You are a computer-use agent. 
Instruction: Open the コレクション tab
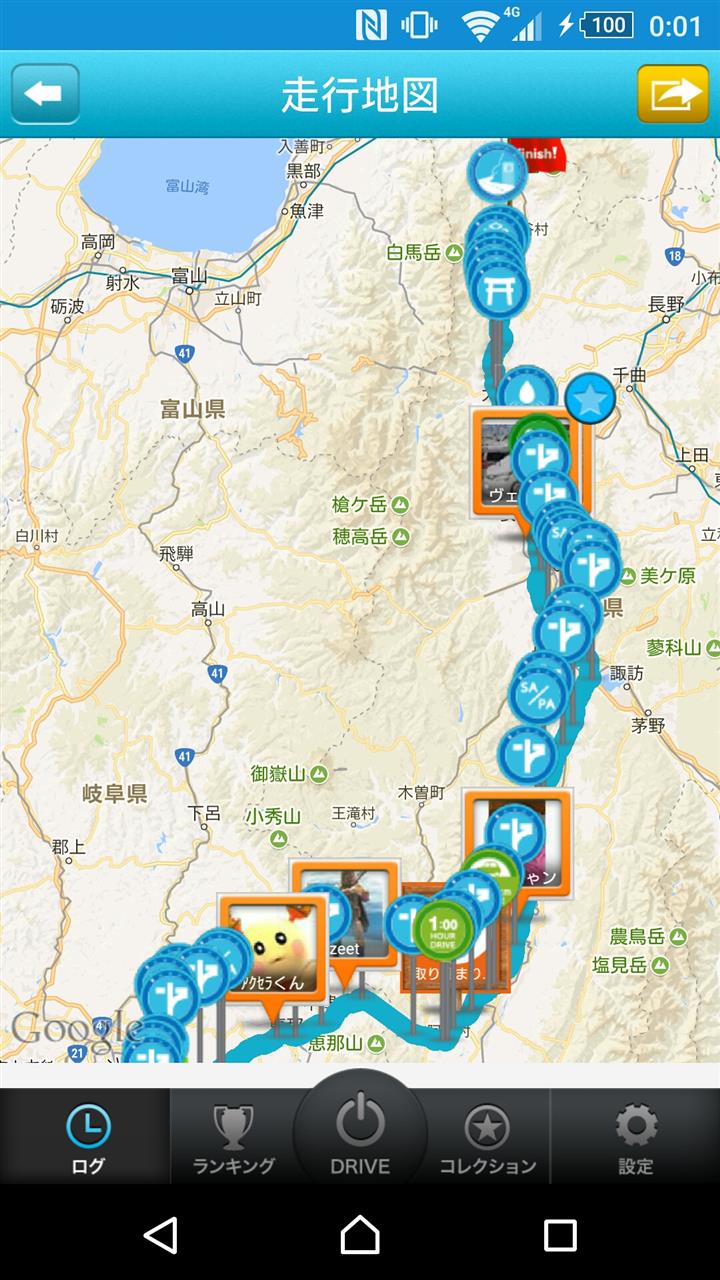487,1140
